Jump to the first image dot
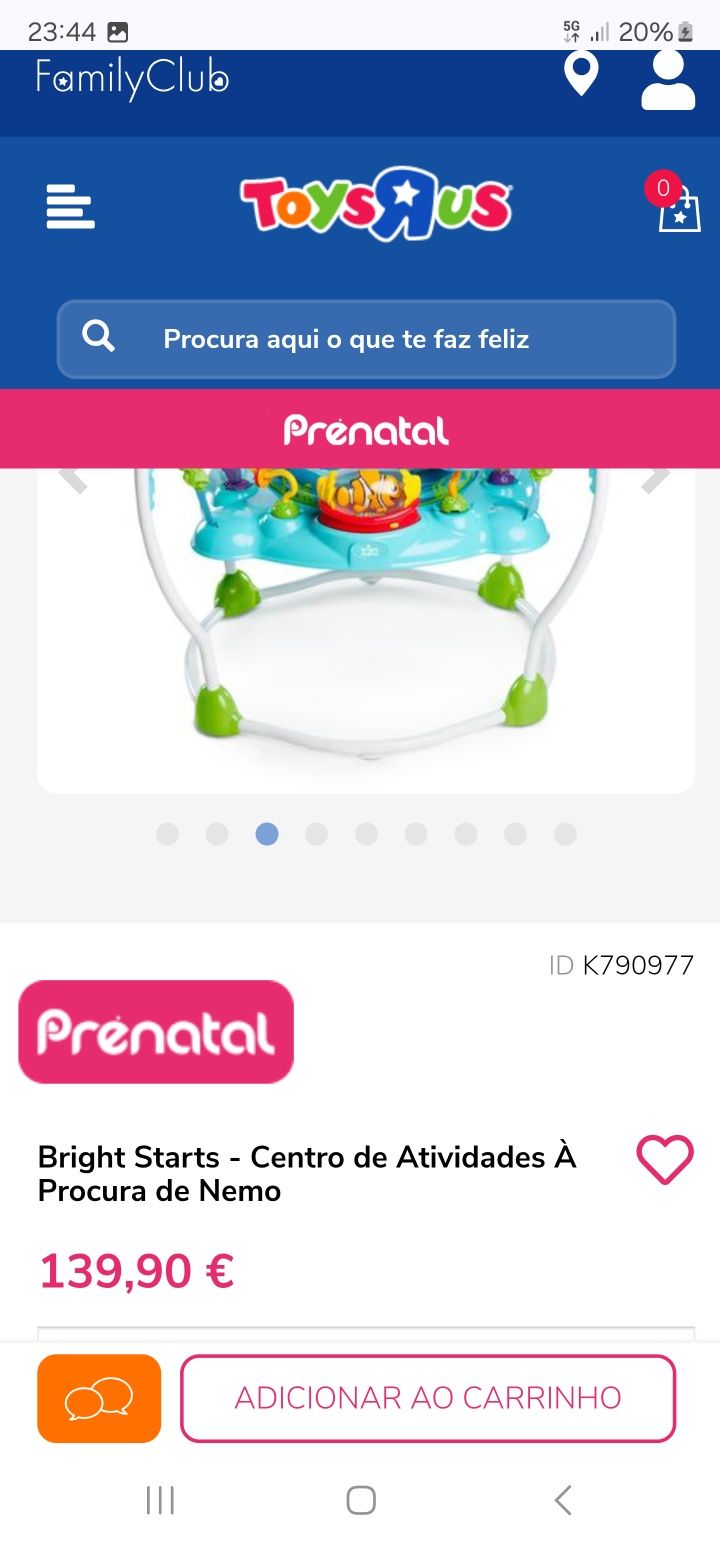720x1544 pixels. tap(168, 834)
